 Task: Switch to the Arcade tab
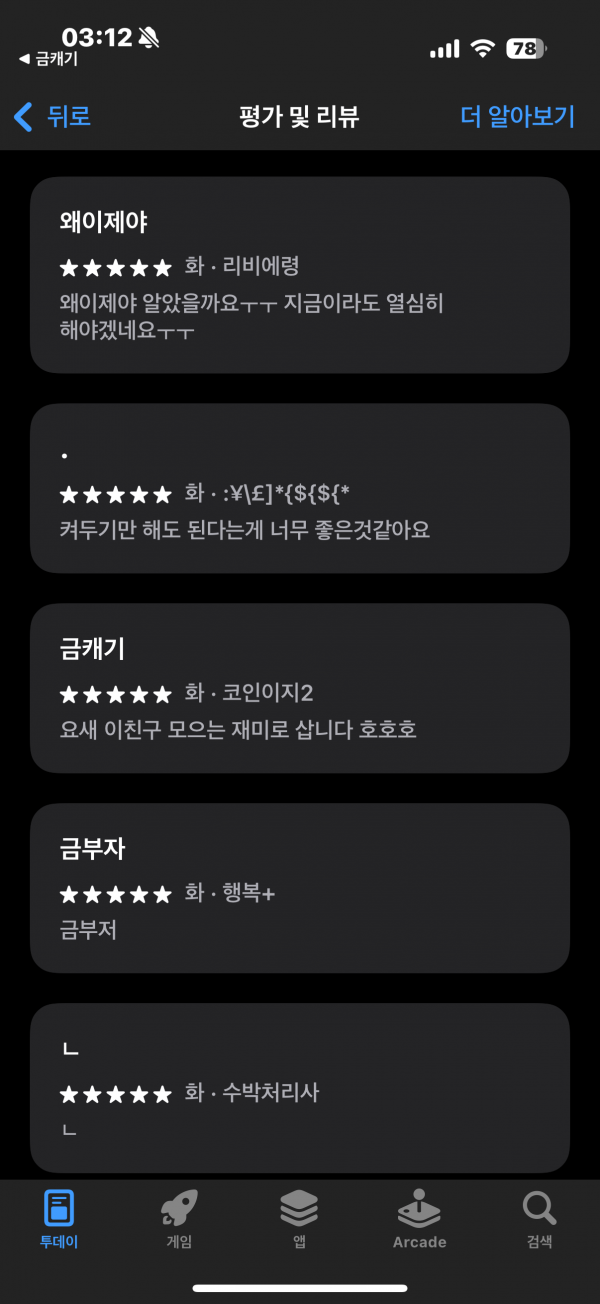pos(419,1219)
